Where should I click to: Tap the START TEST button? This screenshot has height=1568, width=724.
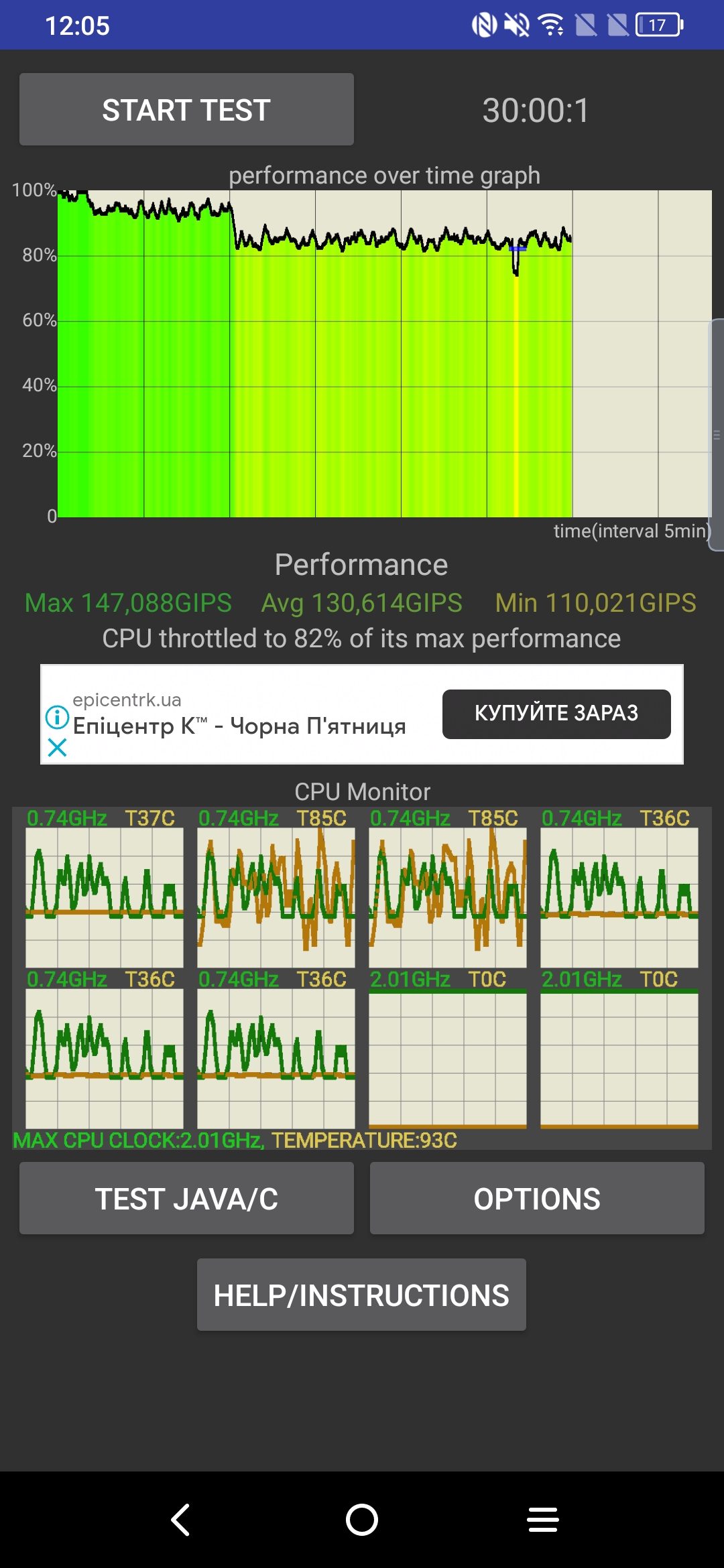coord(186,109)
